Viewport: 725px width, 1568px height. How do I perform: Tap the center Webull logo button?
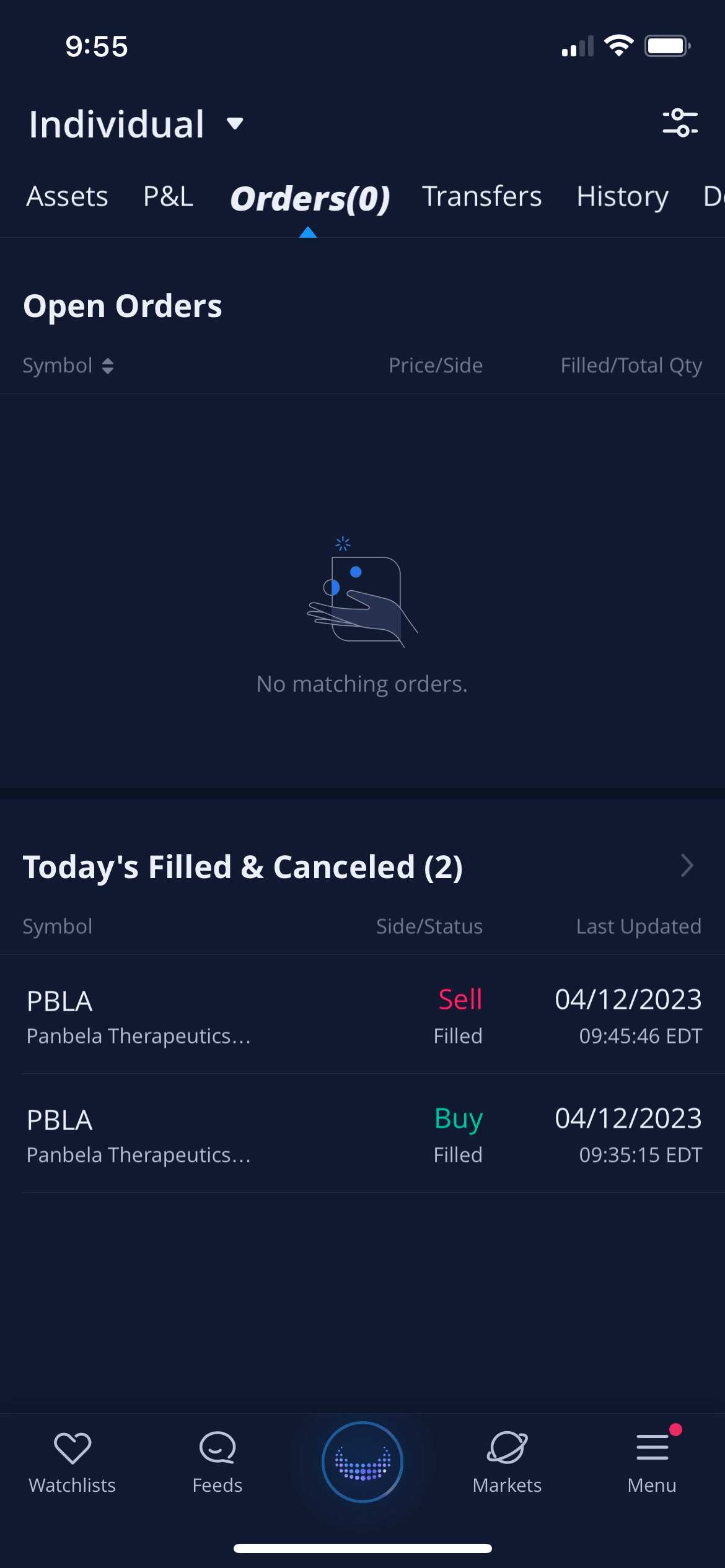362,1461
